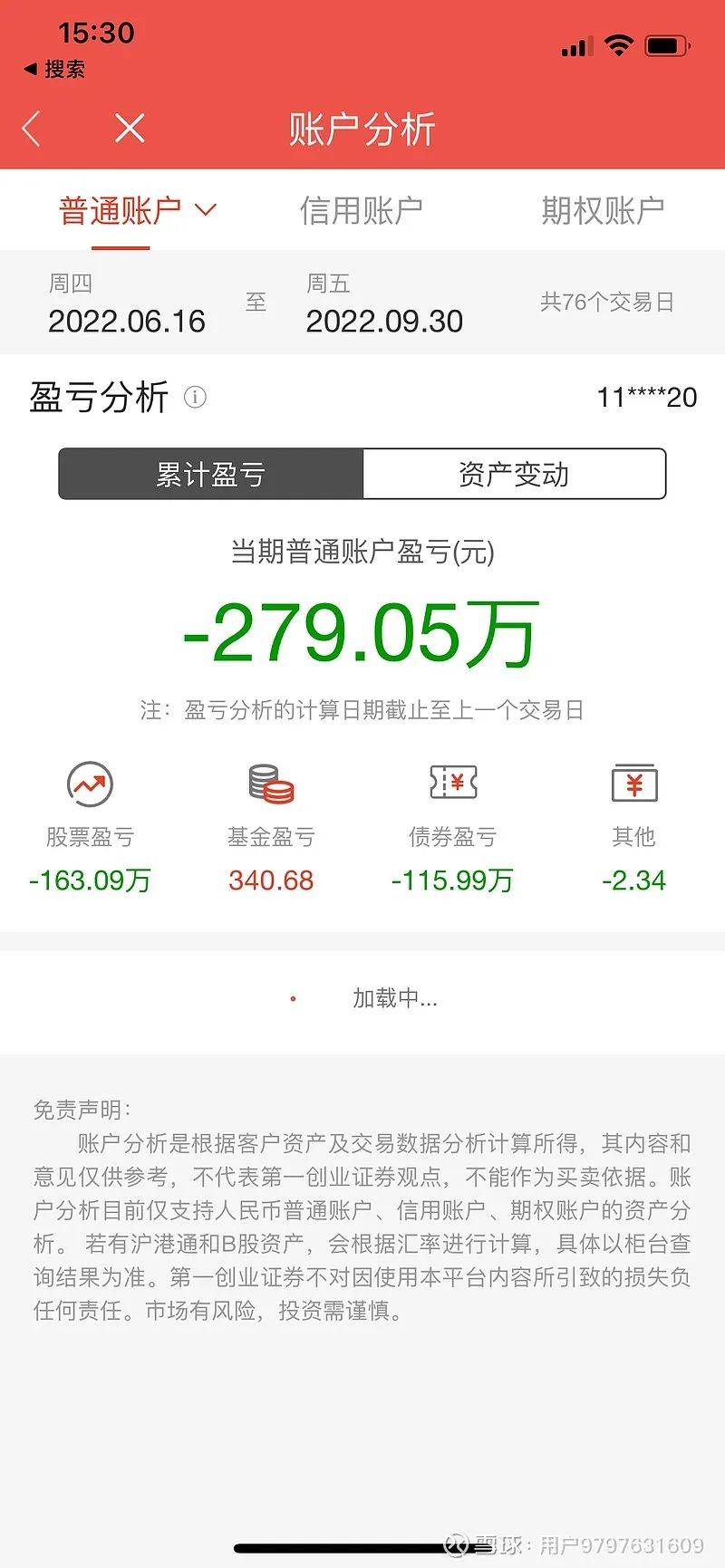725x1568 pixels.
Task: Click the 其他 yuan wallet icon
Action: click(x=635, y=784)
